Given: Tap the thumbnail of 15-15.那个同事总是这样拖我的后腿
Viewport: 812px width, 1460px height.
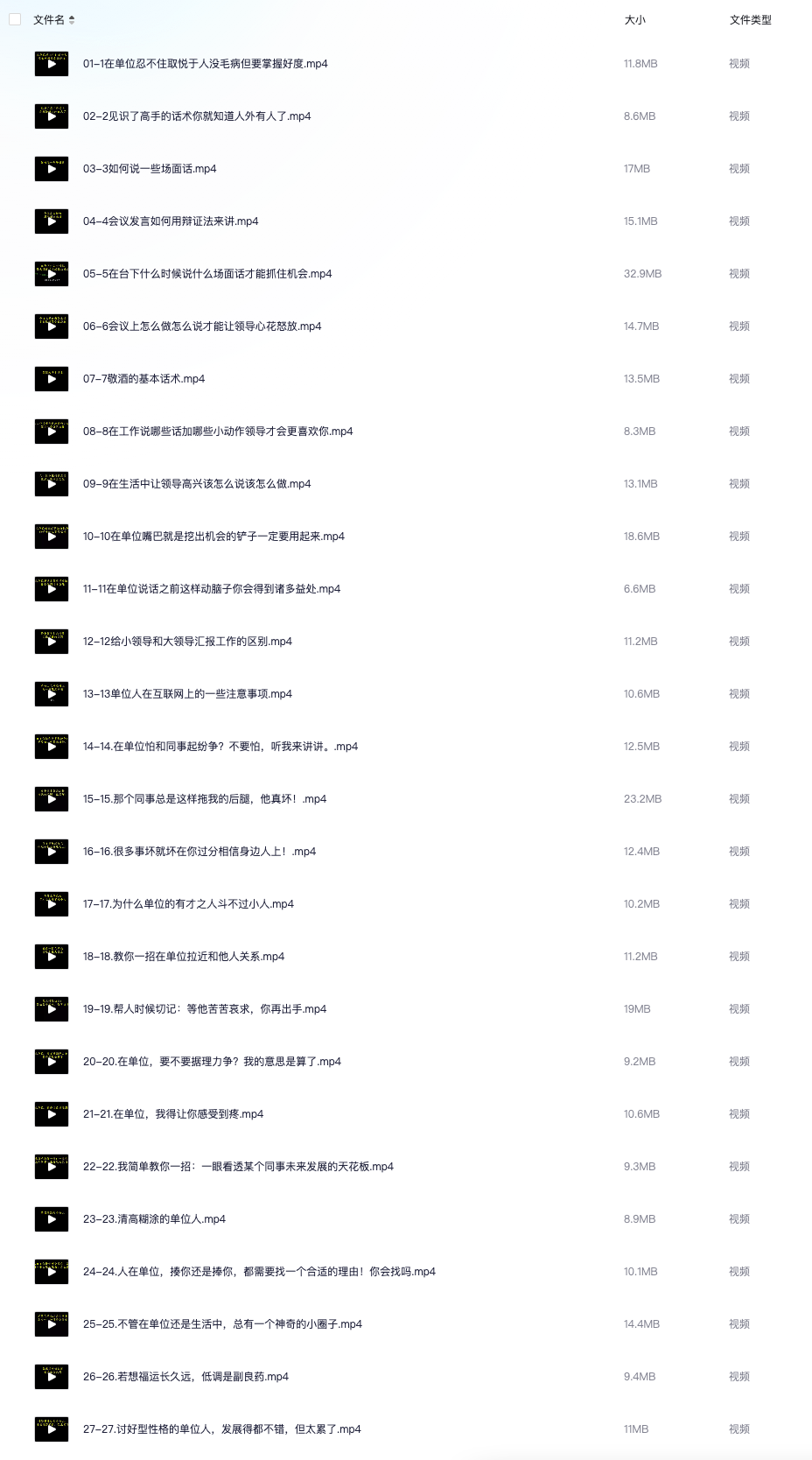Looking at the screenshot, I should coord(52,799).
